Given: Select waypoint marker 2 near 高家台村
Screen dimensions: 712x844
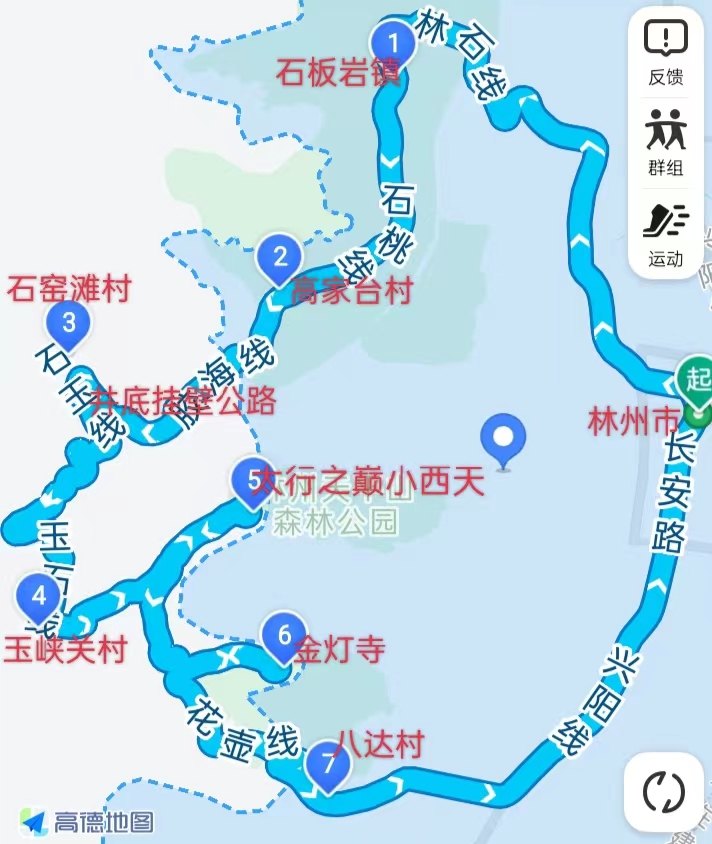Looking at the screenshot, I should [x=280, y=258].
